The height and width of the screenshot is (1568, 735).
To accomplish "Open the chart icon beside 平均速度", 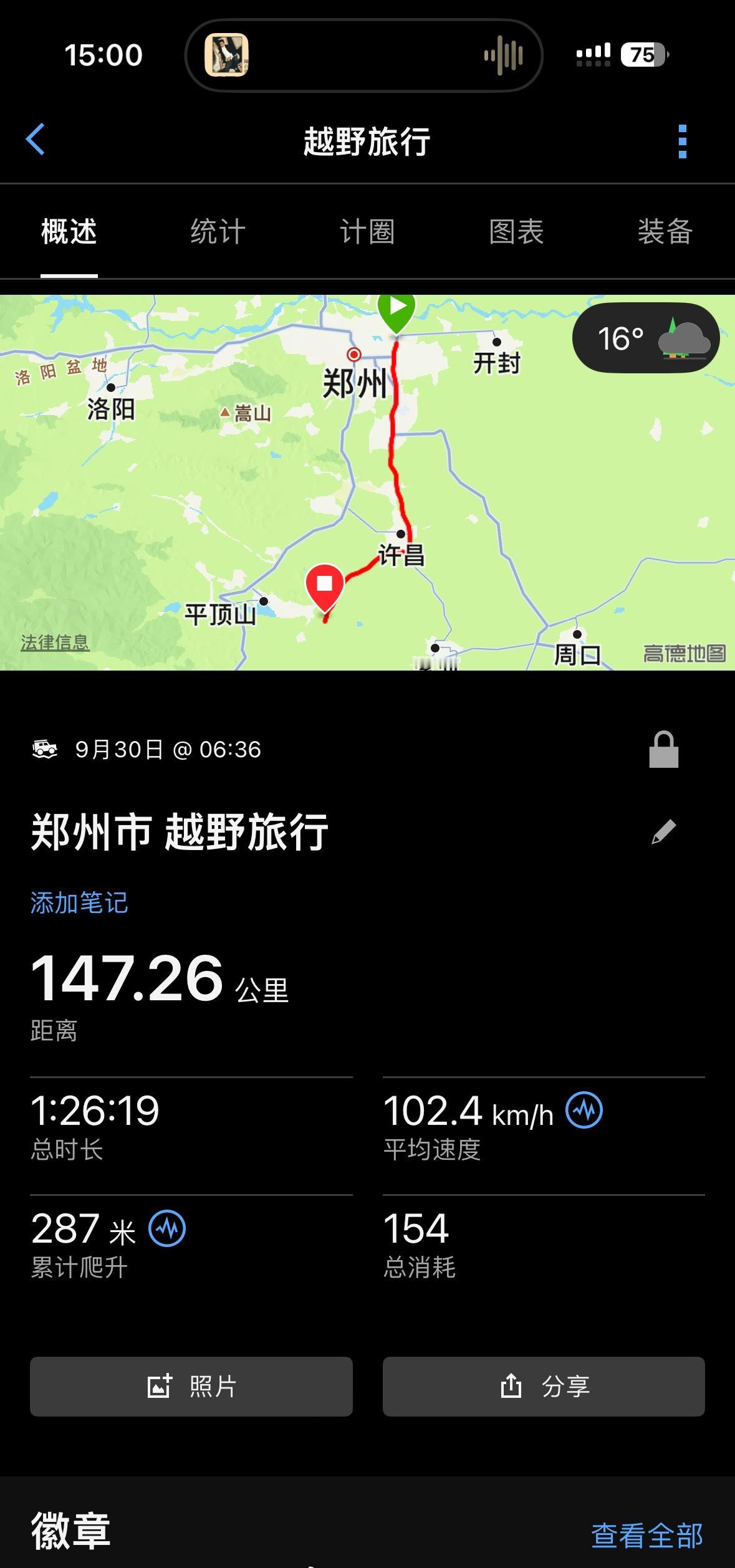I will (584, 1110).
